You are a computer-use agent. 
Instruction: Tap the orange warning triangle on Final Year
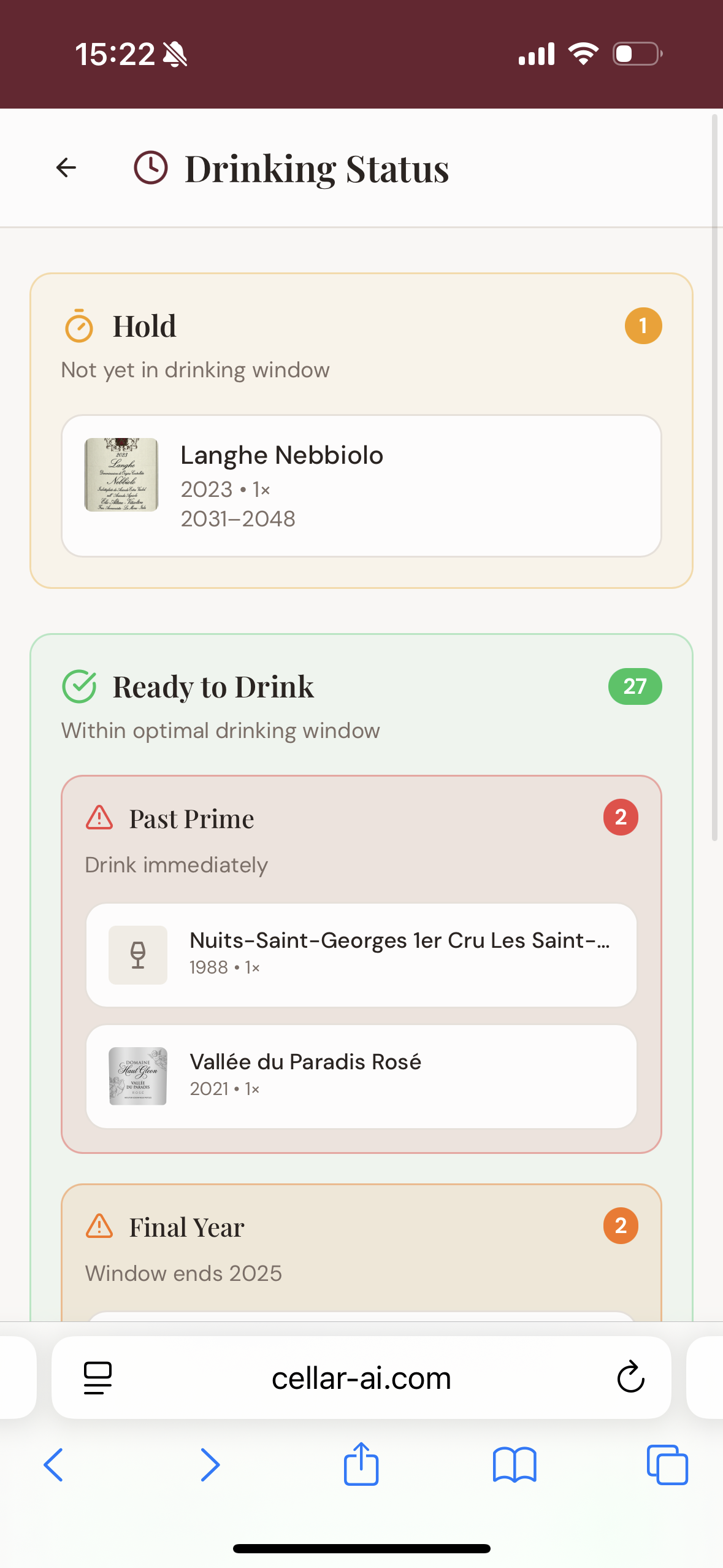[101, 1226]
